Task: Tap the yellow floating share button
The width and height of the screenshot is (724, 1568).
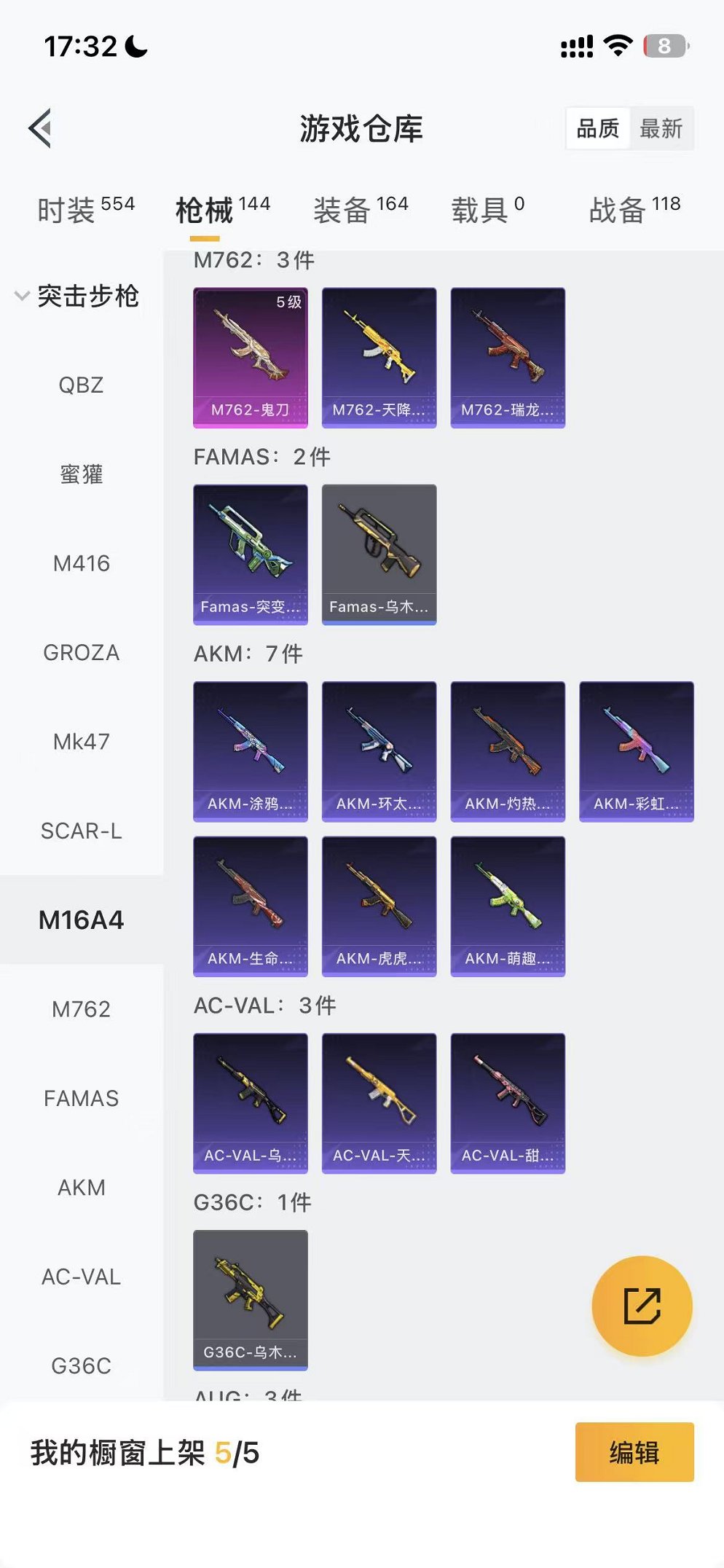Action: click(642, 1305)
